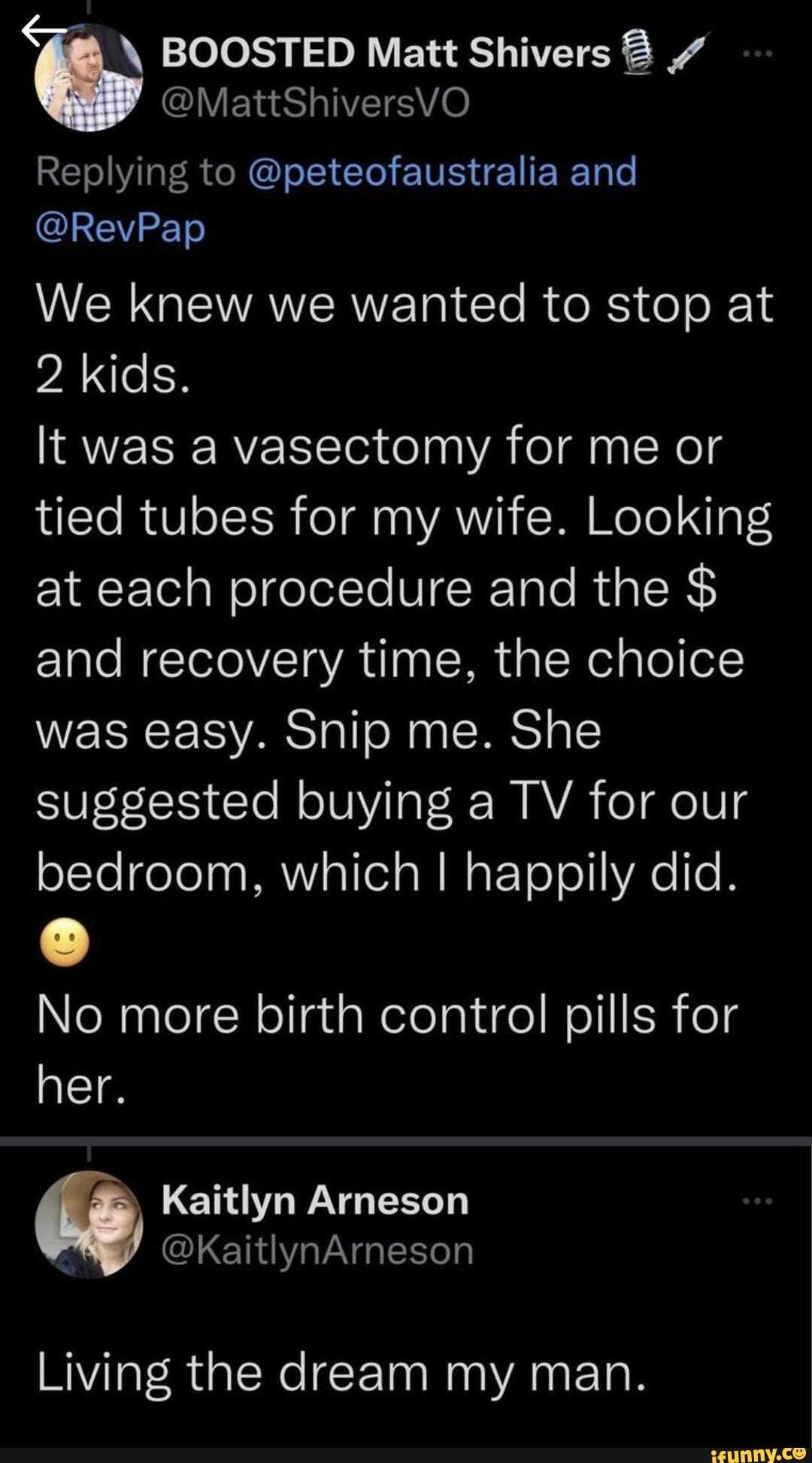
Task: Click the syringe emoji in the display name
Action: 689,53
